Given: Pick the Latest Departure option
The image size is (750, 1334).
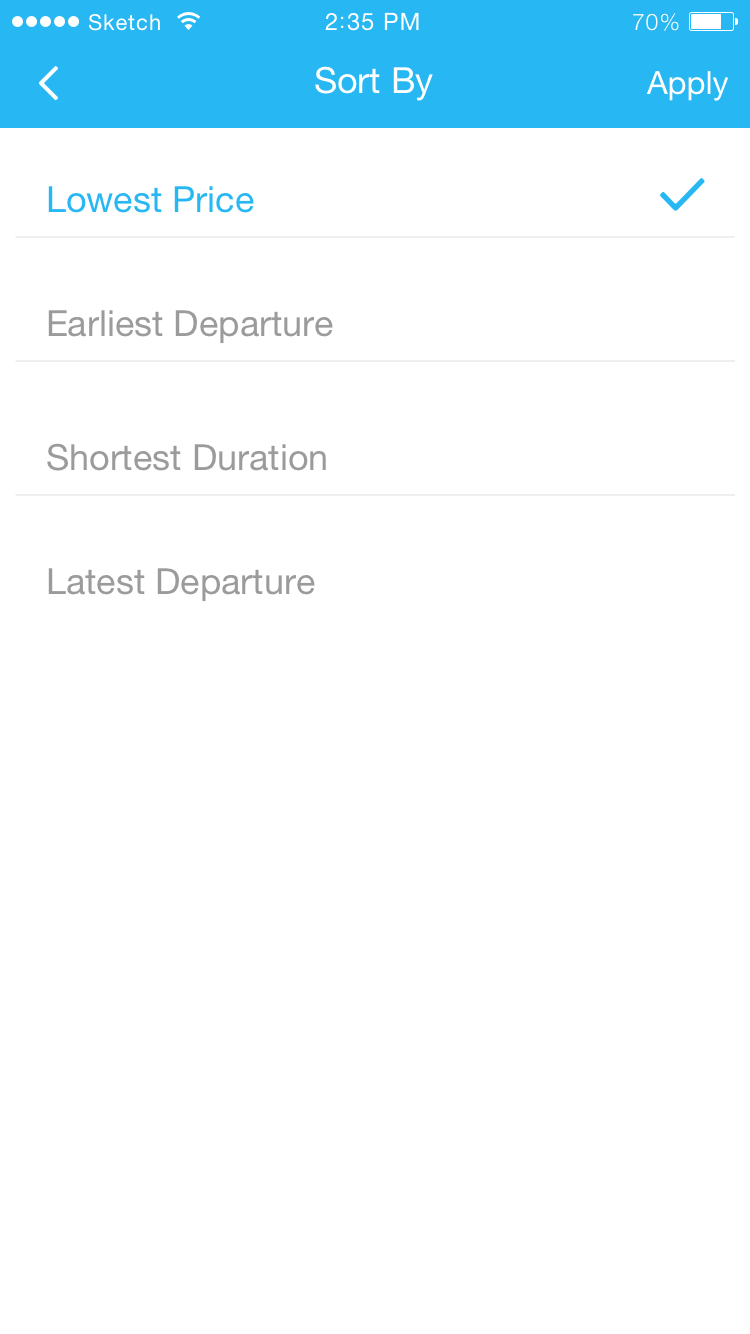Looking at the screenshot, I should click(x=375, y=581).
